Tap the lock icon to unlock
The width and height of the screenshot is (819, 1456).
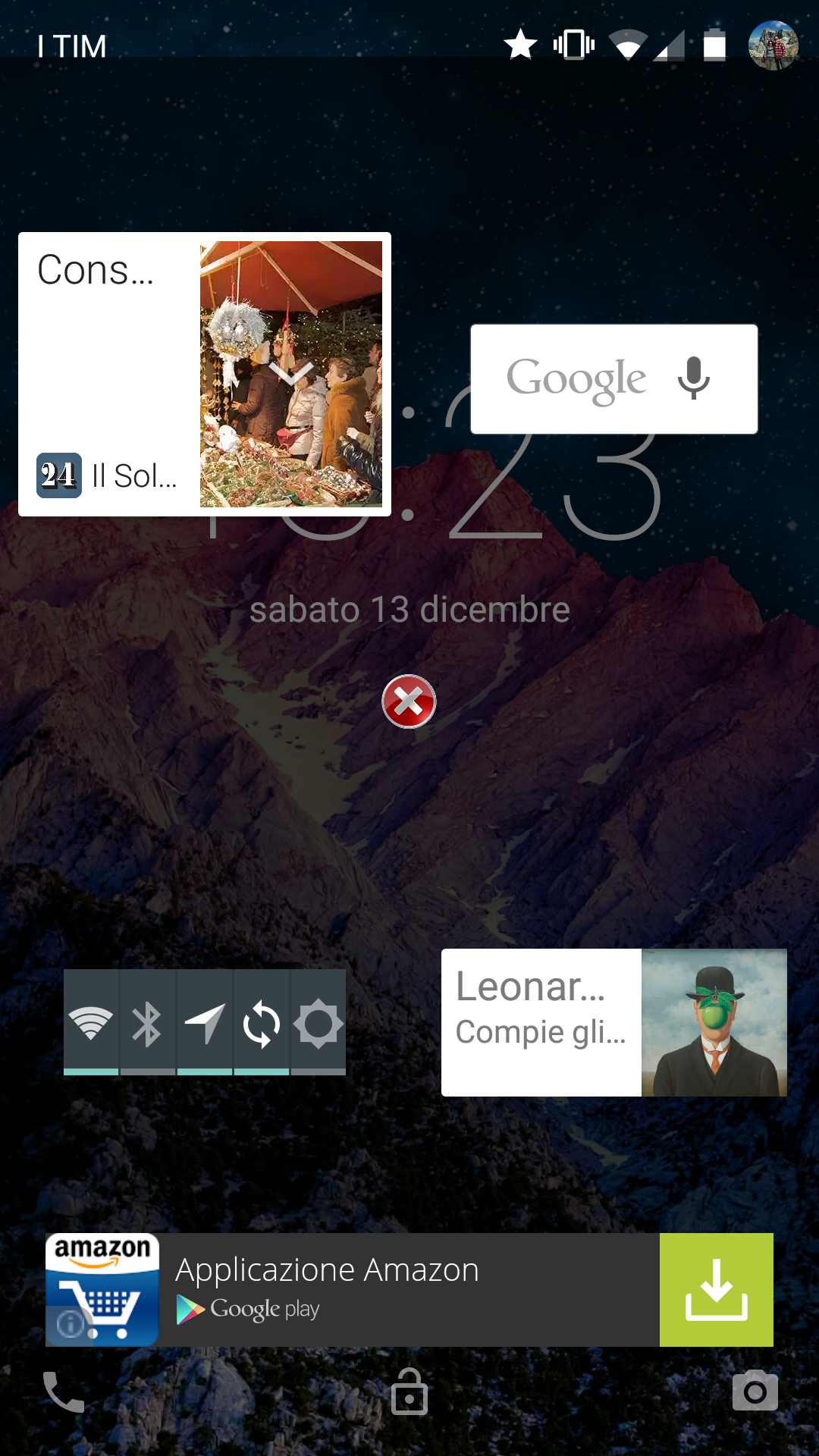[x=409, y=1392]
